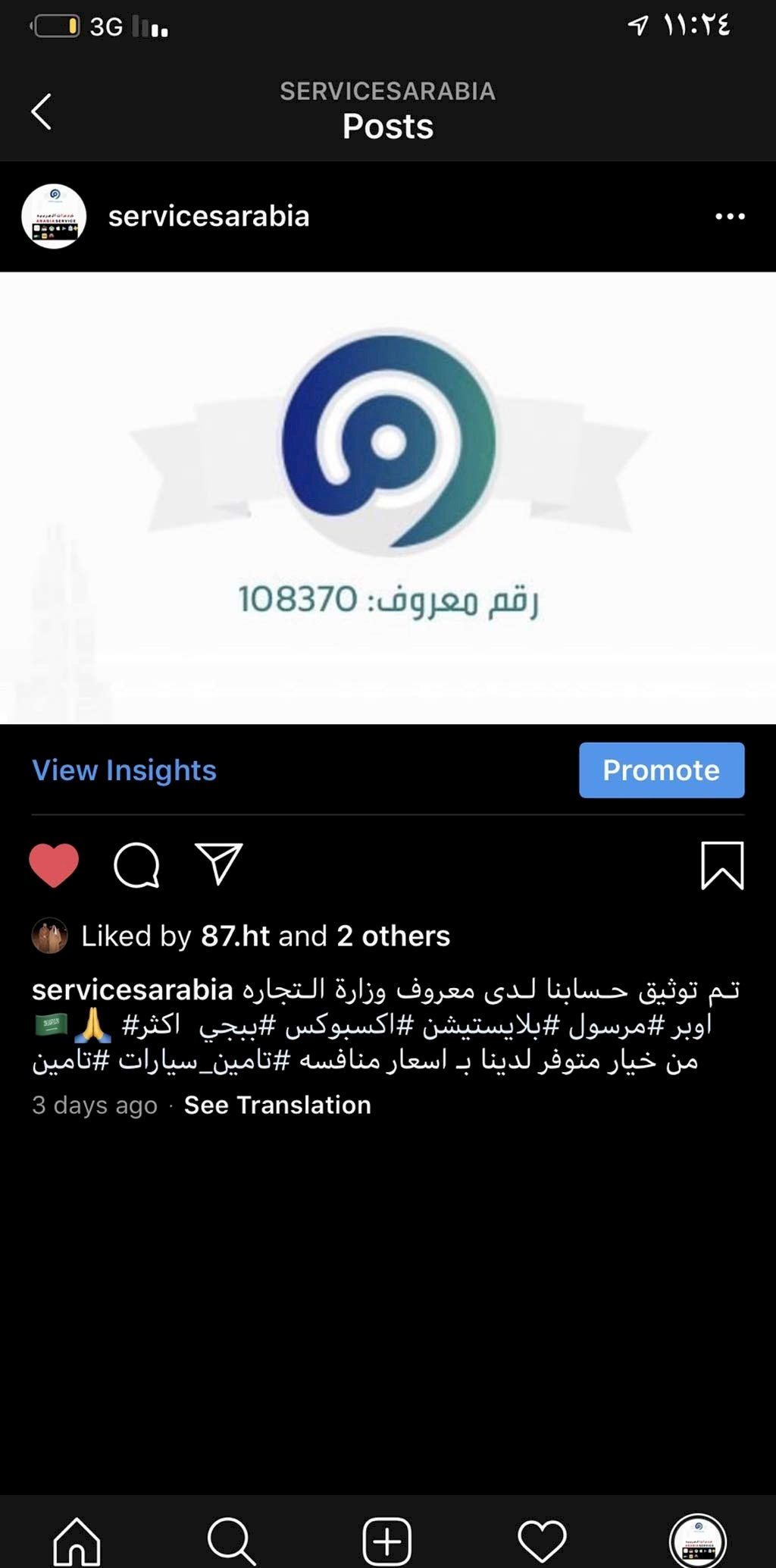
Task: Share the post via the paper plane icon
Action: click(218, 864)
